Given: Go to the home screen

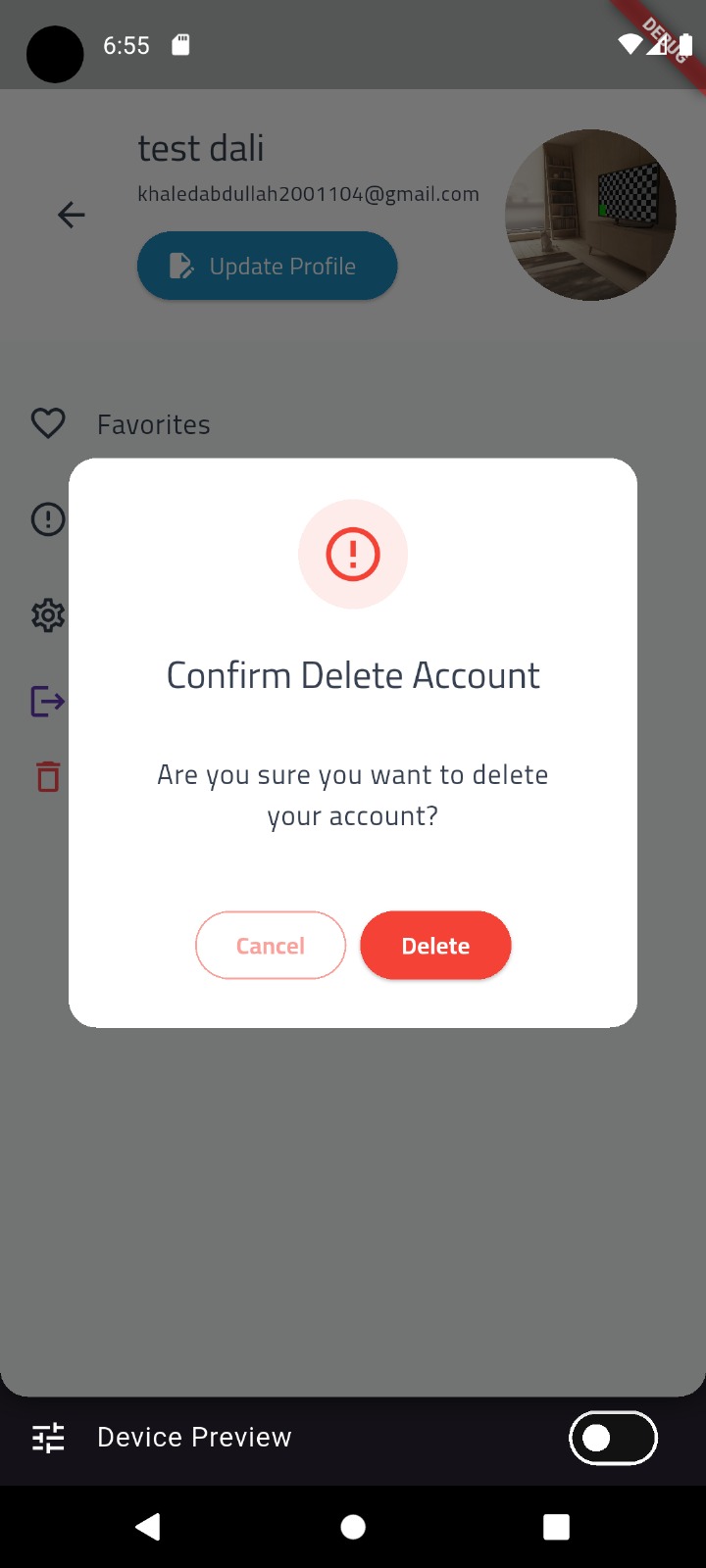Looking at the screenshot, I should click(x=353, y=1527).
